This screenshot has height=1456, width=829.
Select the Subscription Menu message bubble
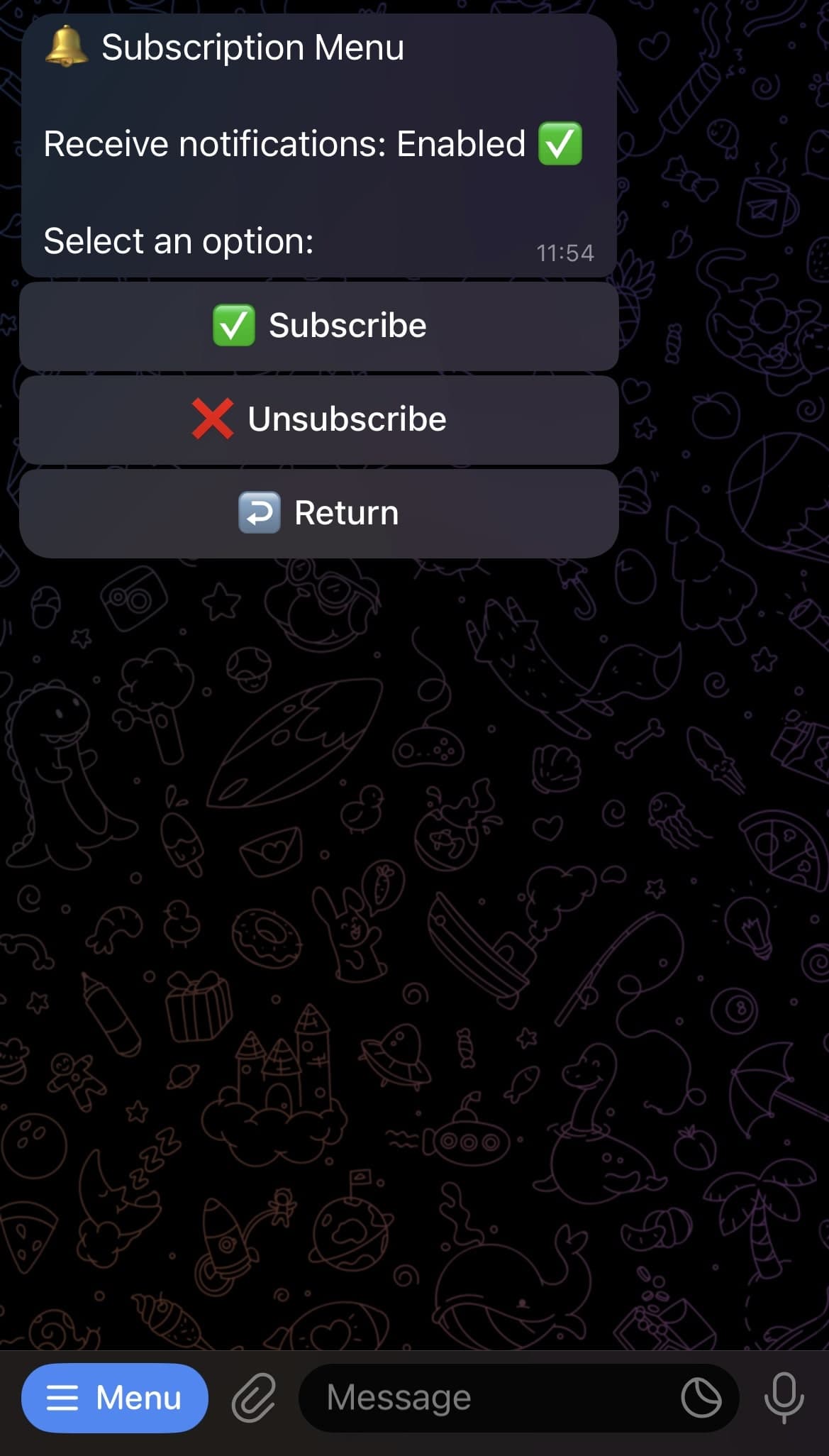(319, 142)
